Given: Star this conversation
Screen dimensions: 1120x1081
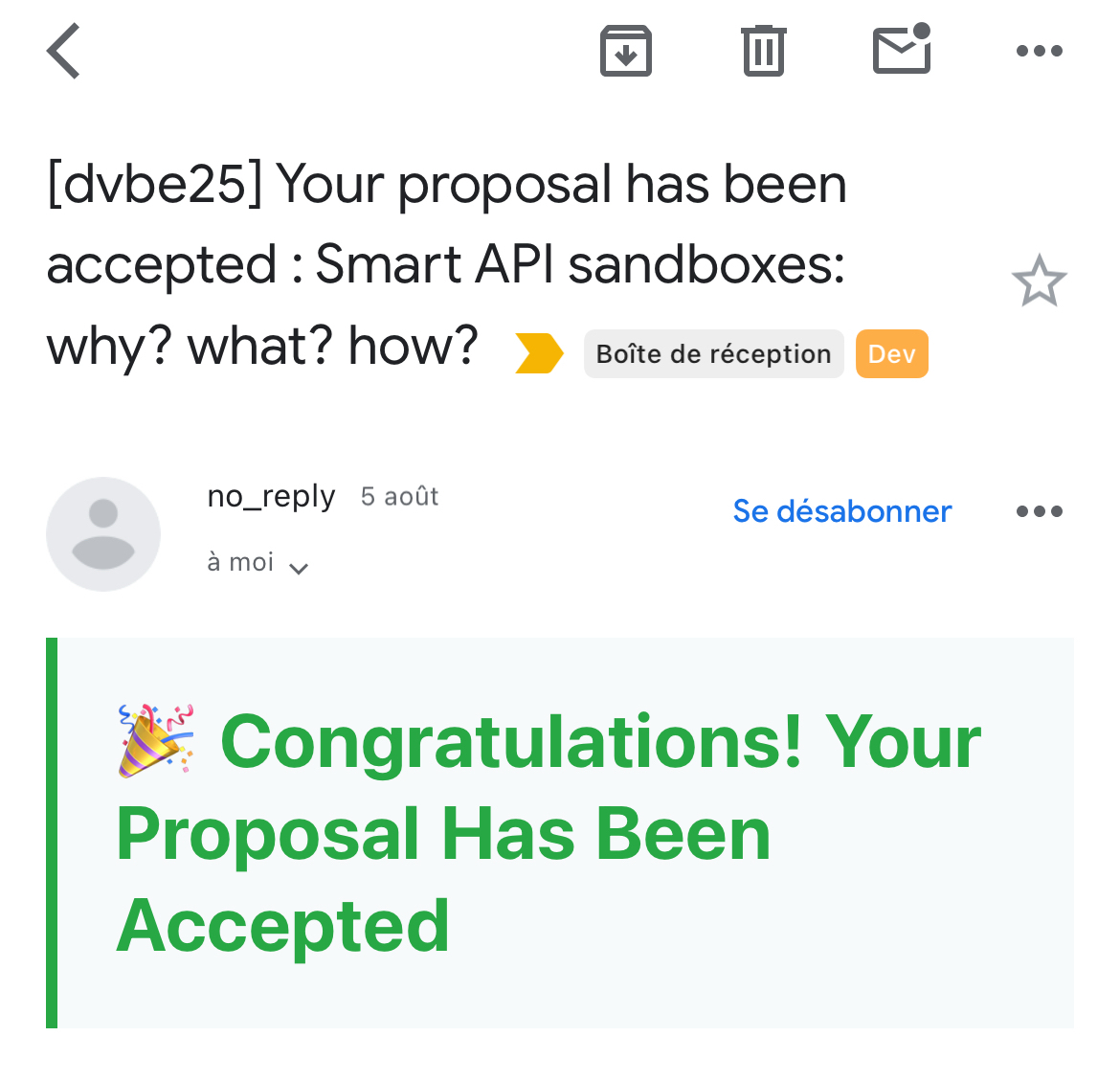Looking at the screenshot, I should 1039,282.
